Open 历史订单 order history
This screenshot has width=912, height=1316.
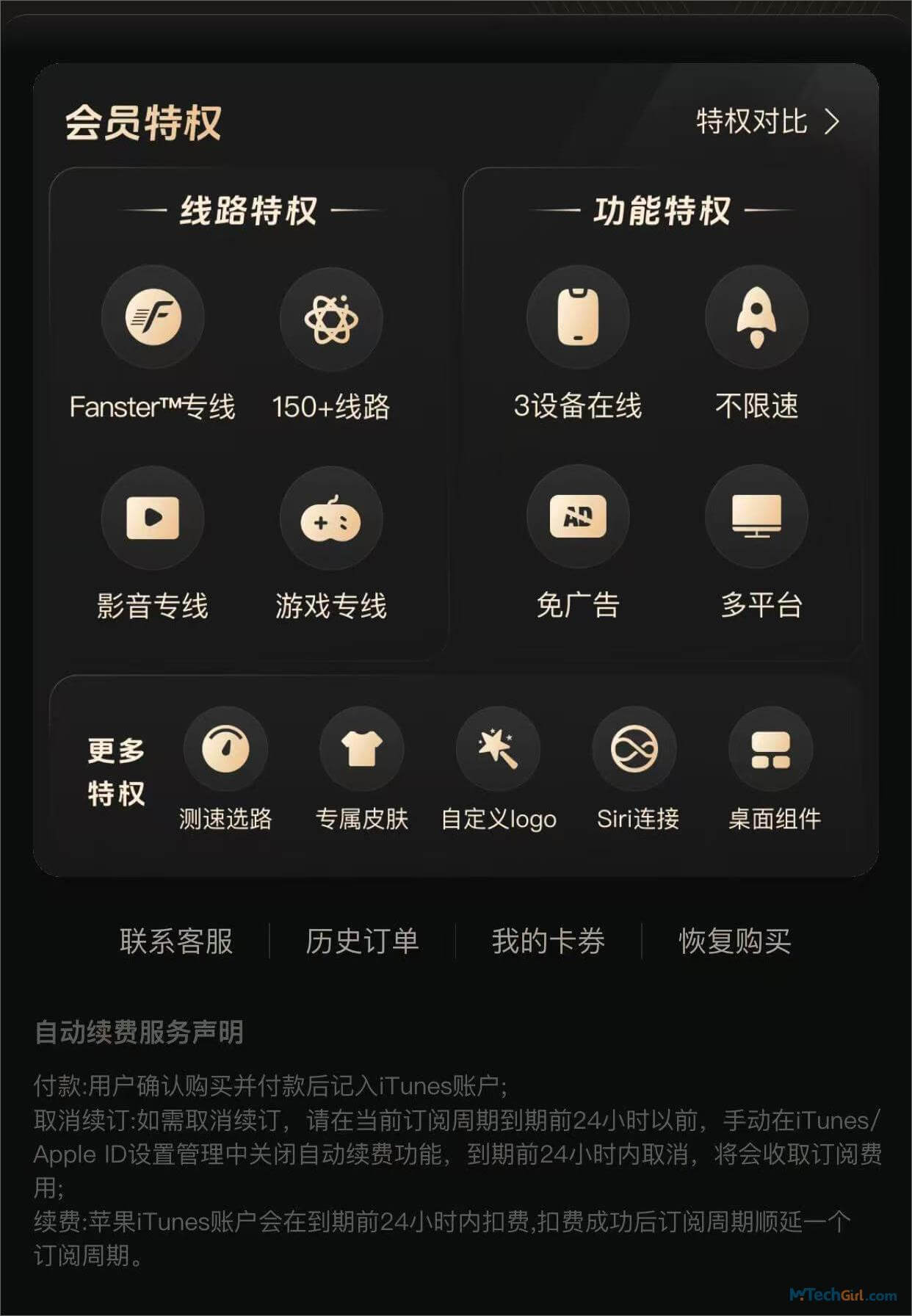coord(362,941)
